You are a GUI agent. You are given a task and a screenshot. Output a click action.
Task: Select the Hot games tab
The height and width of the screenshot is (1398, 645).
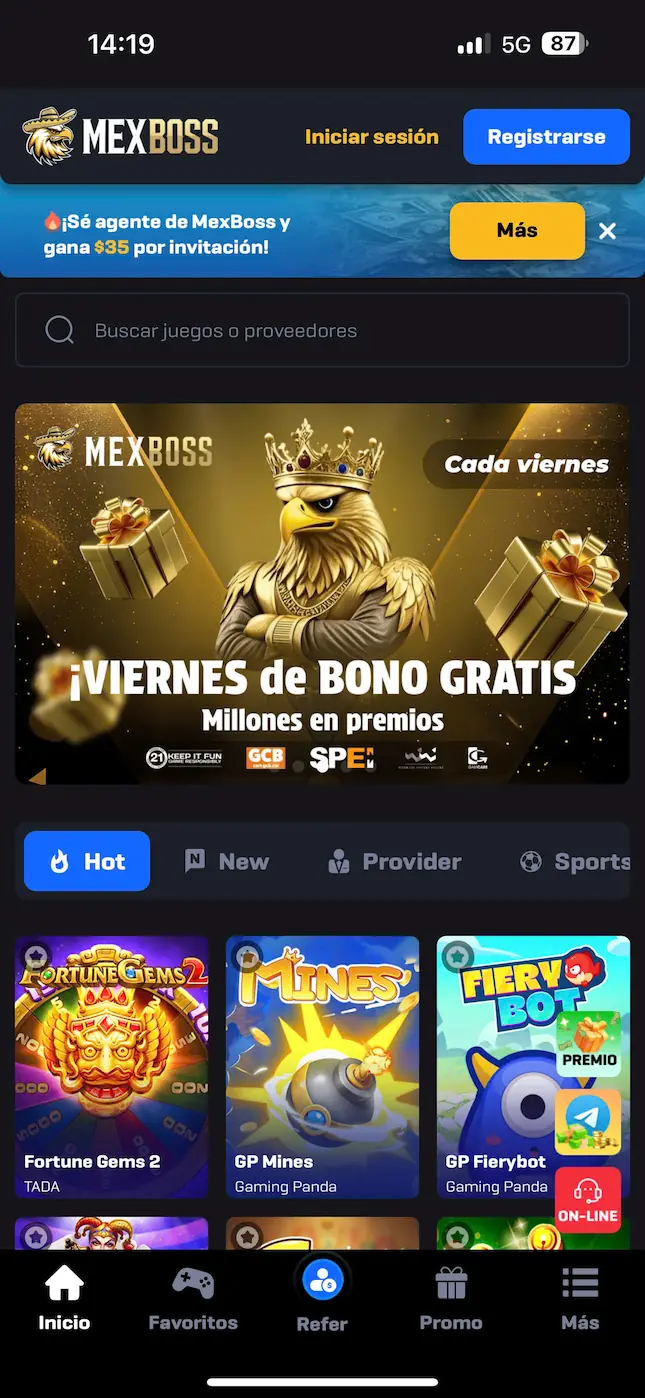coord(87,861)
